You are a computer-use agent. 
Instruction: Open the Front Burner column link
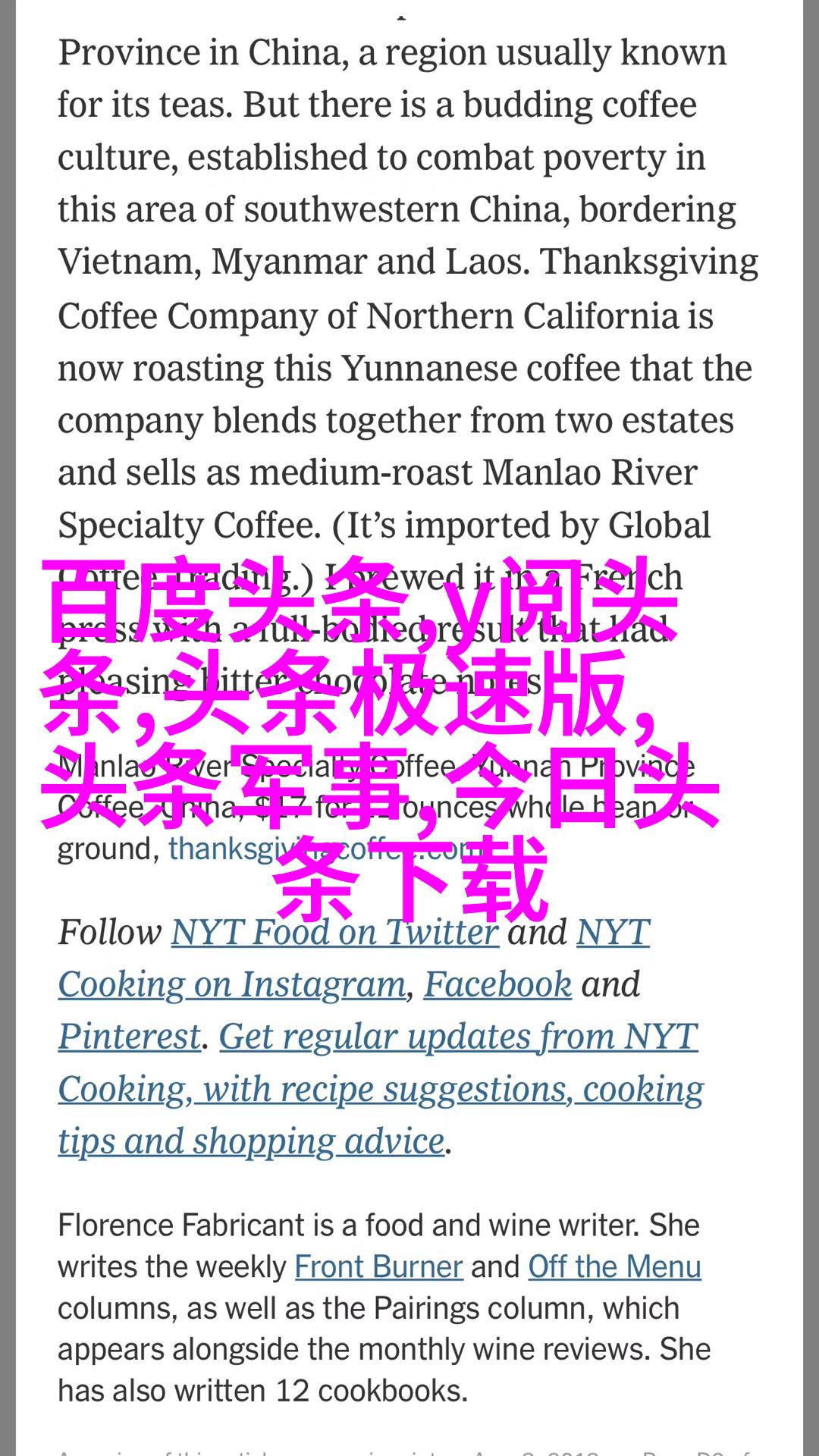coord(378,1267)
